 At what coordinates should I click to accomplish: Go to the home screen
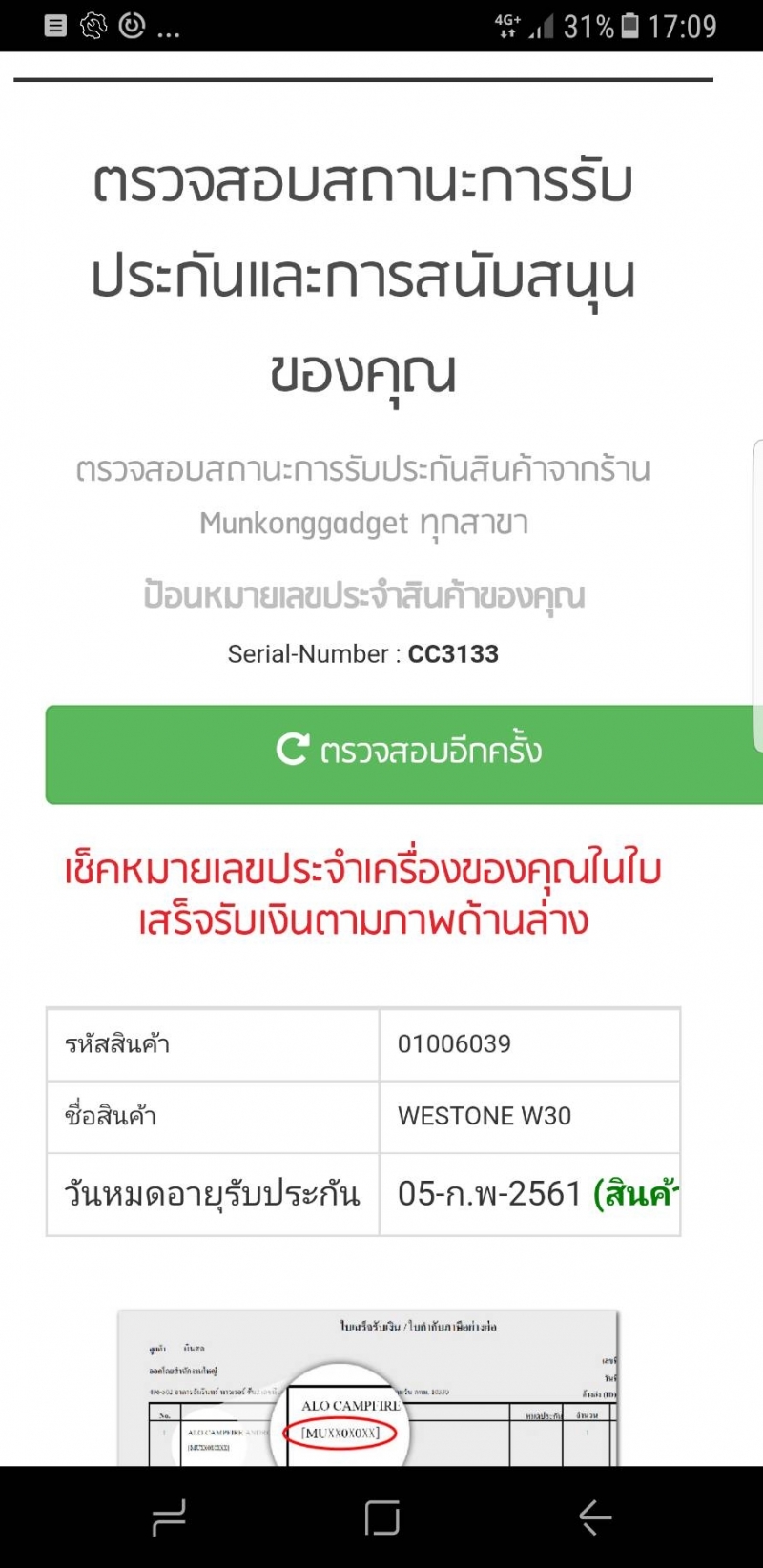[382, 1516]
